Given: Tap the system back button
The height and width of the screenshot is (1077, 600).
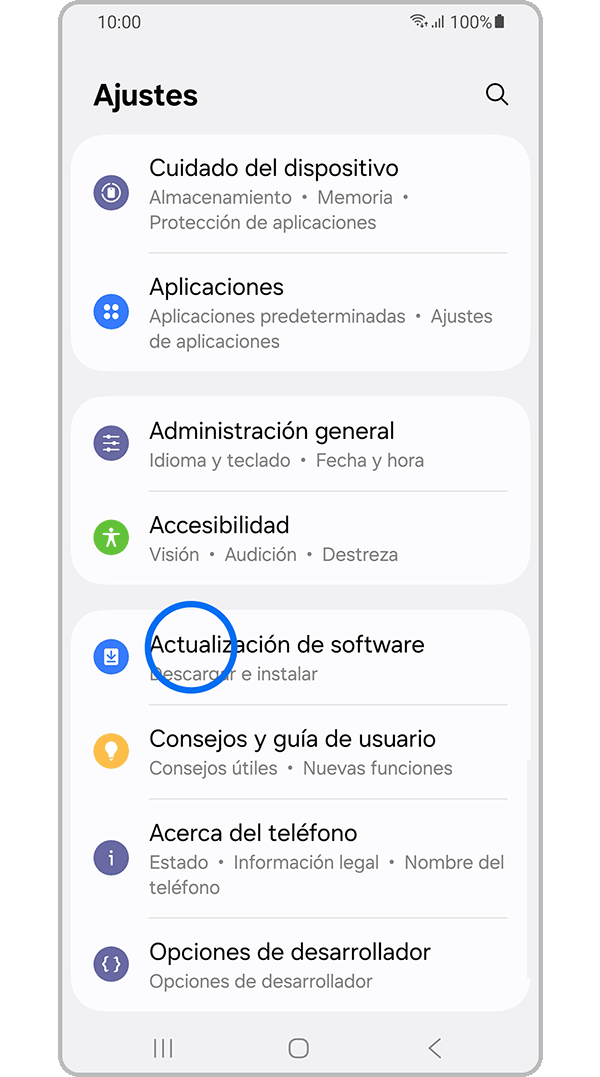Looking at the screenshot, I should point(434,1048).
